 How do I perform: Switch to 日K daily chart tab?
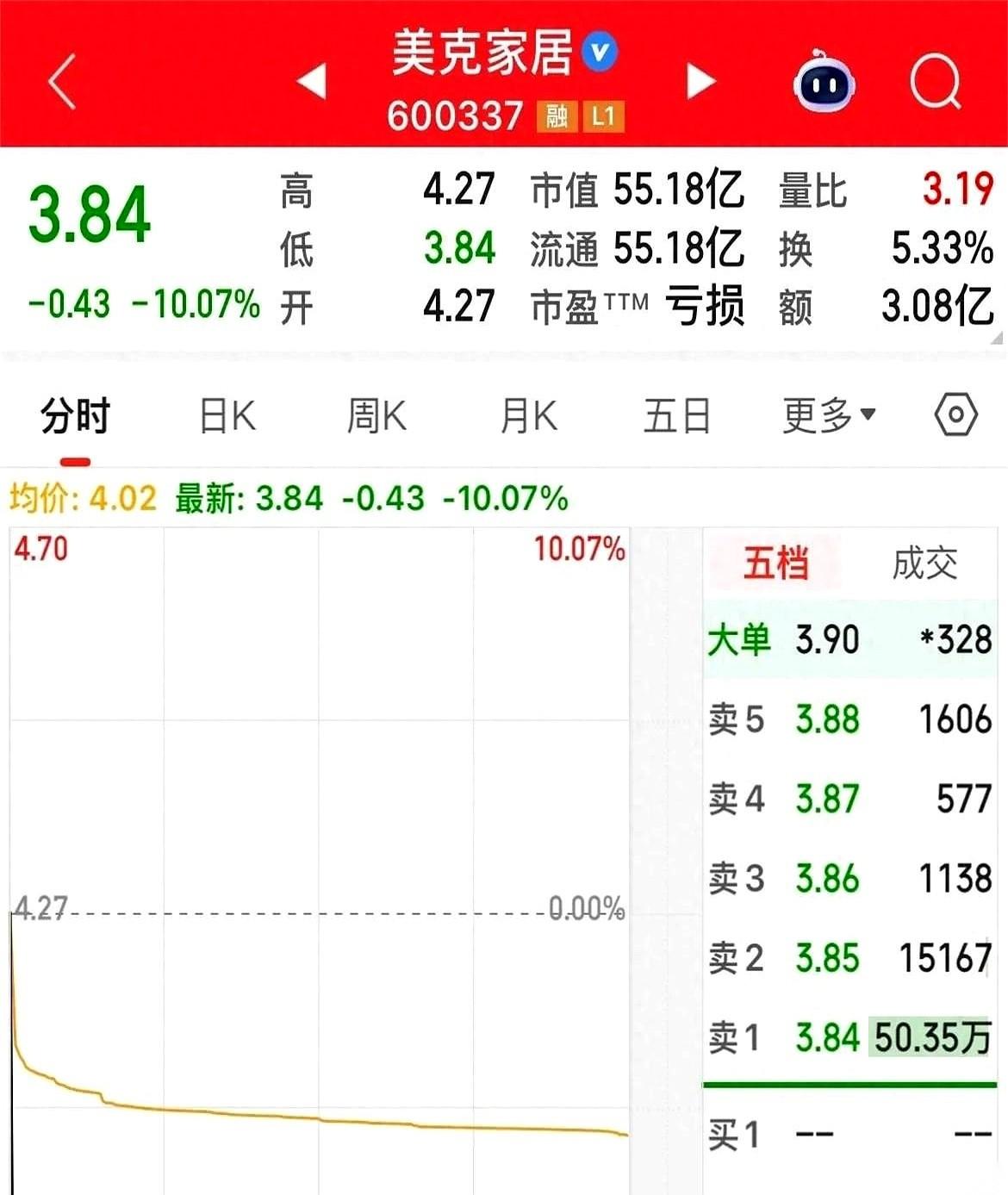[227, 416]
